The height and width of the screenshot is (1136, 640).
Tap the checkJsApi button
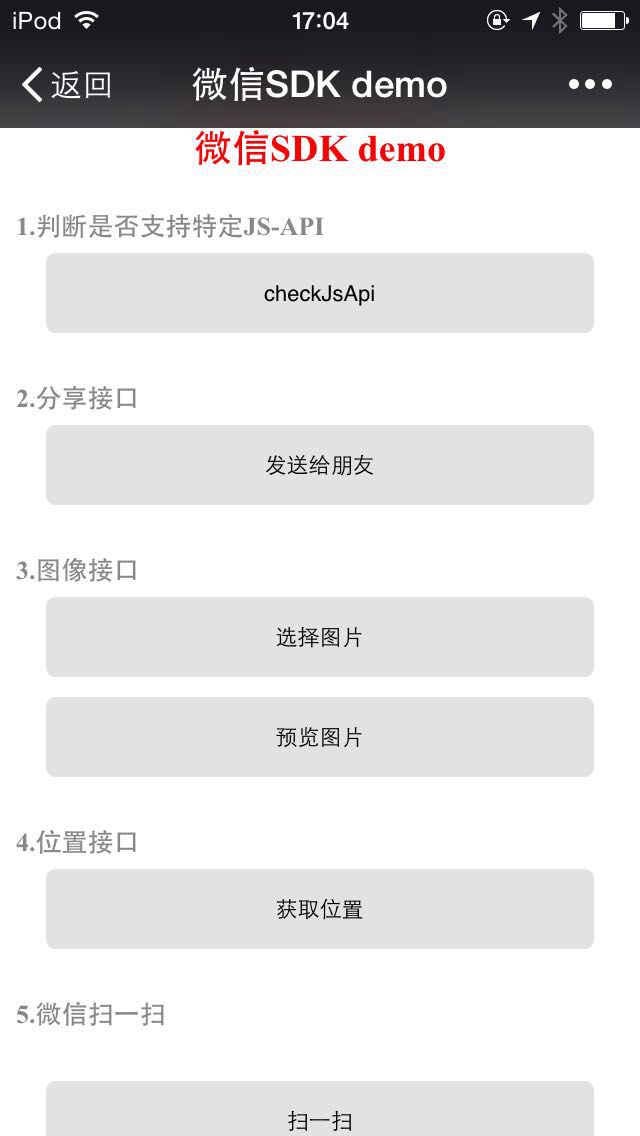coord(320,293)
